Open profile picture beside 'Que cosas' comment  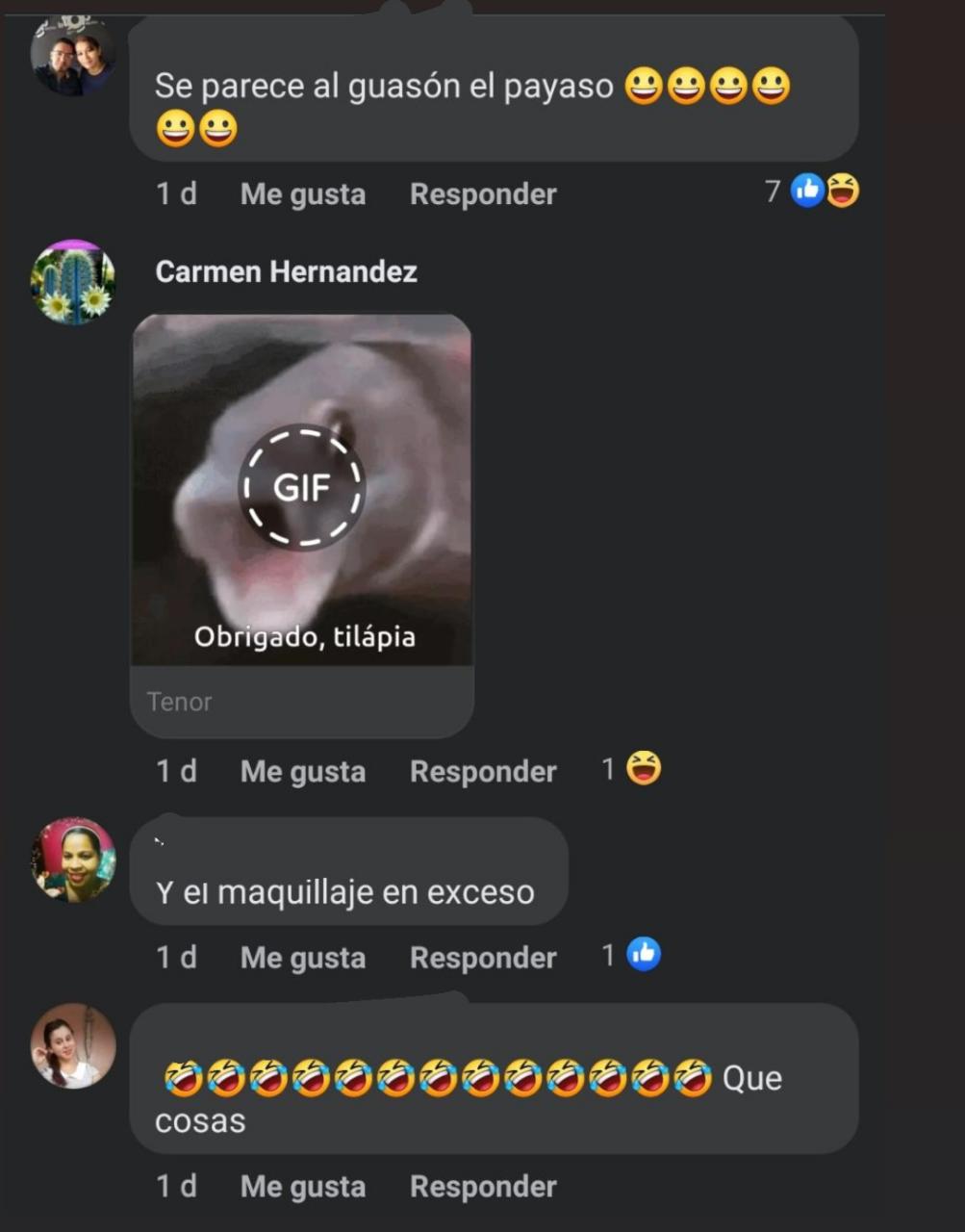click(73, 1046)
